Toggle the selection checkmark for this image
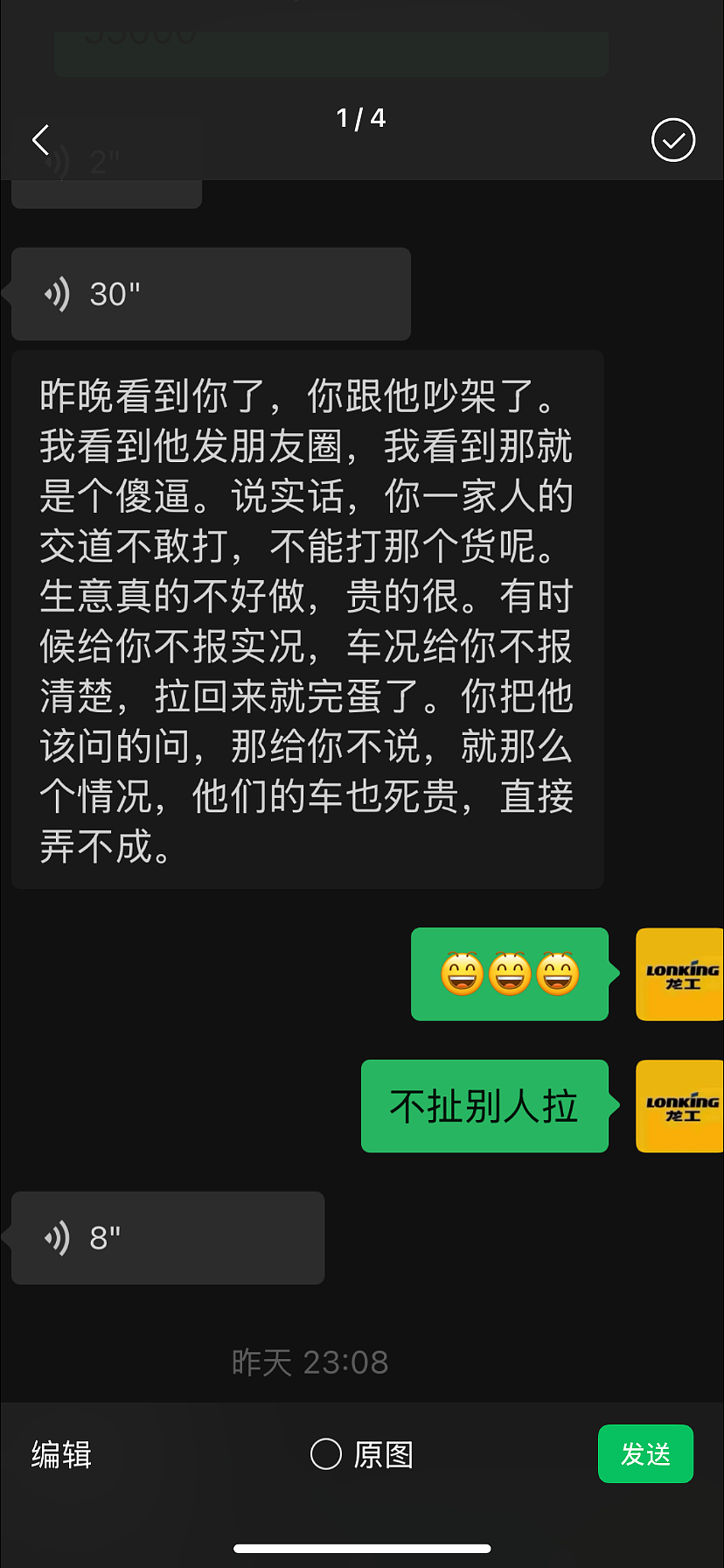The width and height of the screenshot is (724, 1568). 672,140
